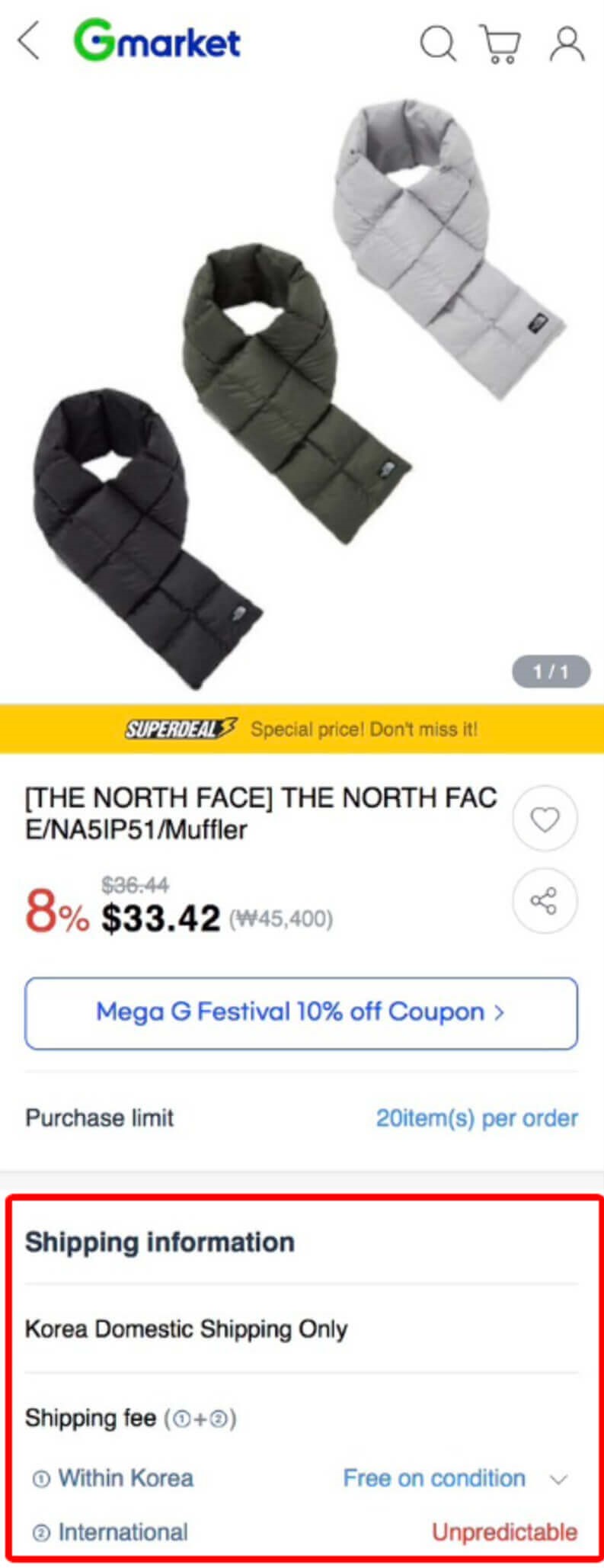604x1568 pixels.
Task: Open the search icon
Action: tap(438, 43)
